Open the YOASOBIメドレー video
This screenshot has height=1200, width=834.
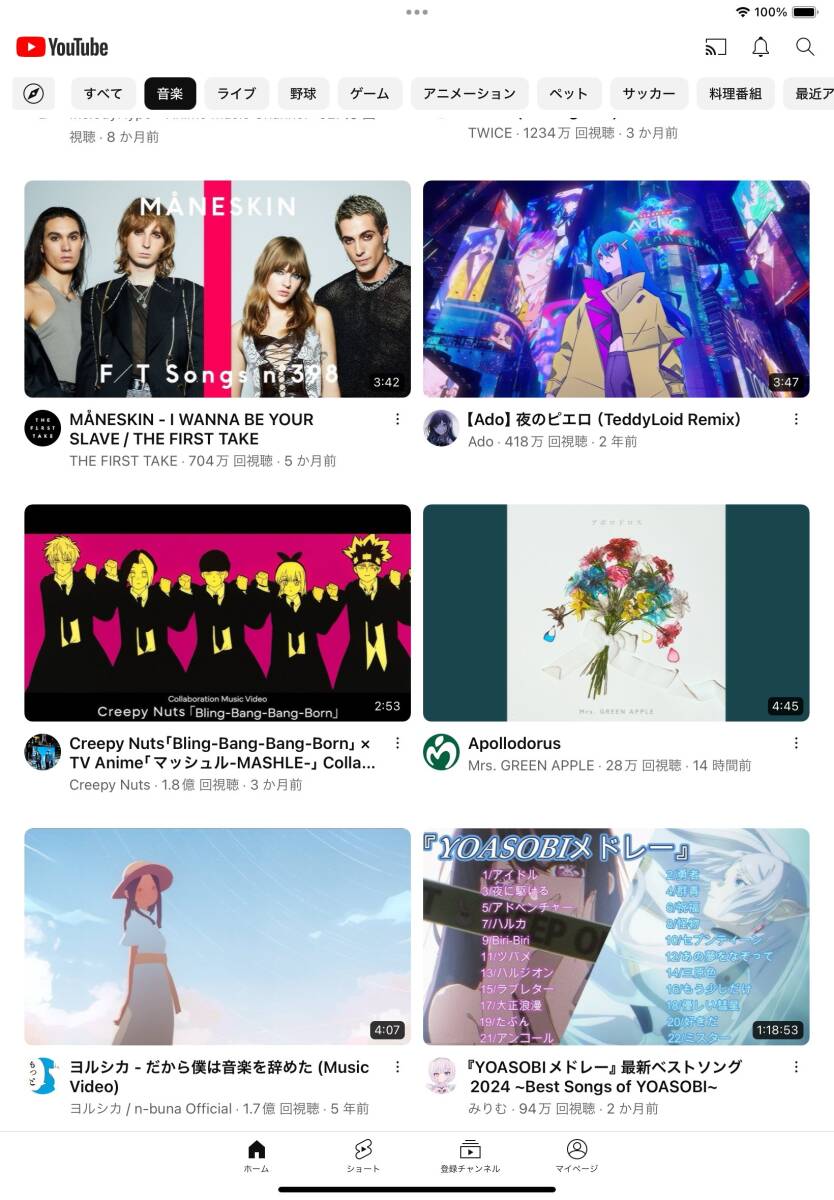tap(616, 936)
